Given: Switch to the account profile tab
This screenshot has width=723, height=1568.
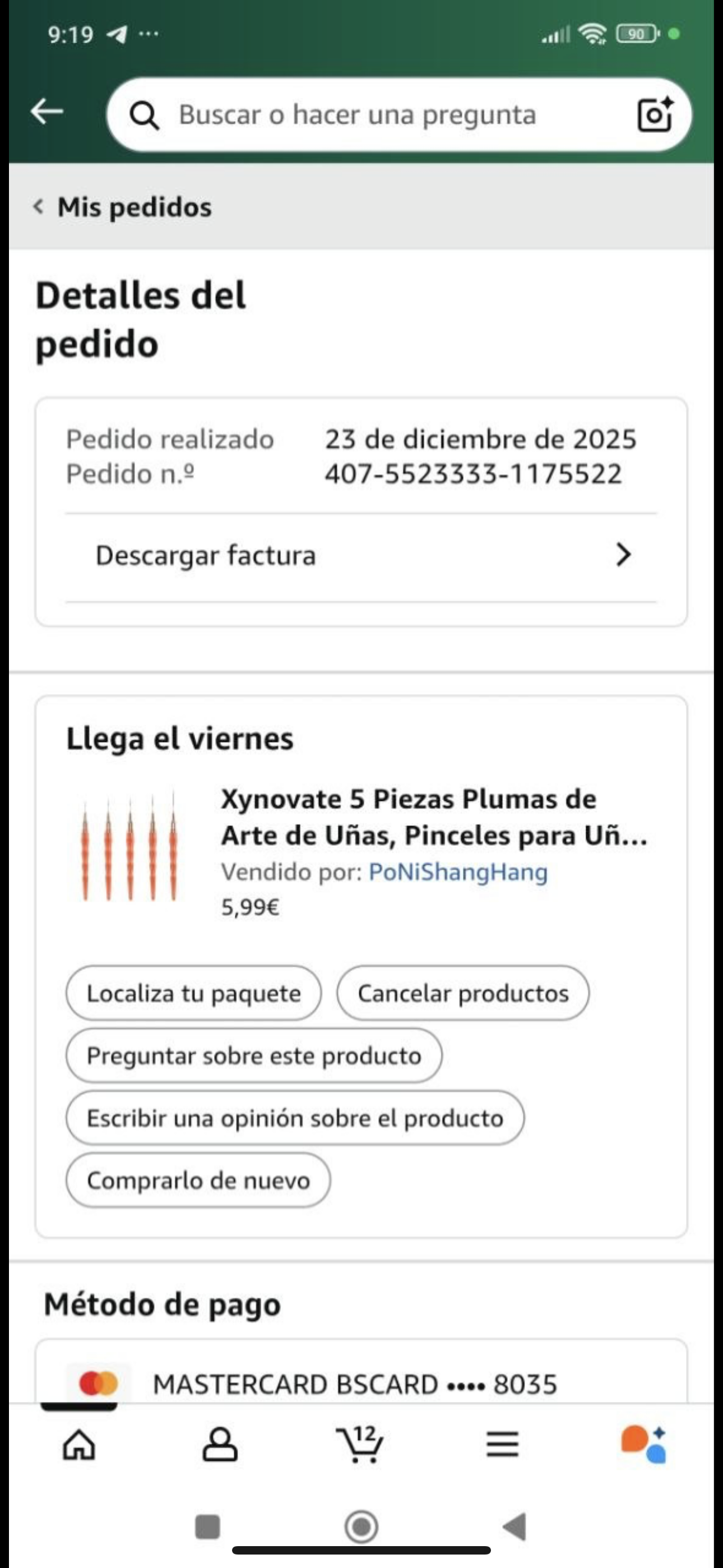Looking at the screenshot, I should click(220, 1444).
